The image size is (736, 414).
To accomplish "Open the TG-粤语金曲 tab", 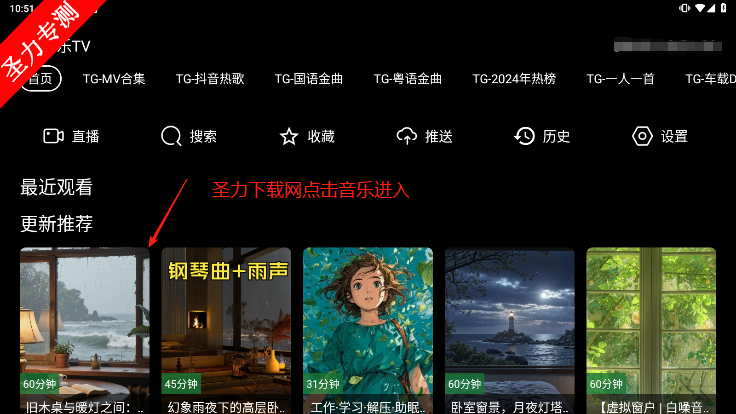I will tap(408, 79).
